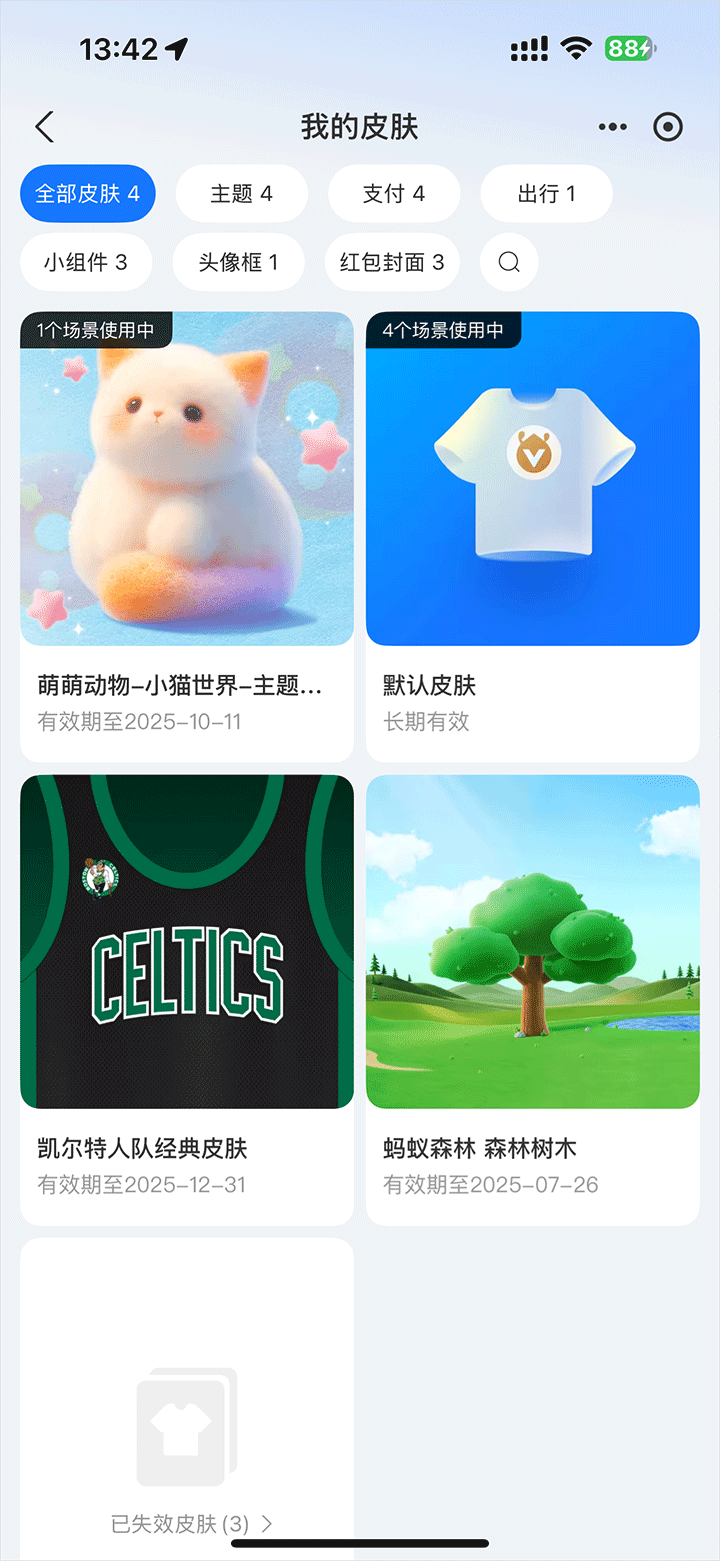Open the 出行 filter category
Viewport: 720px width, 1561px height.
546,193
